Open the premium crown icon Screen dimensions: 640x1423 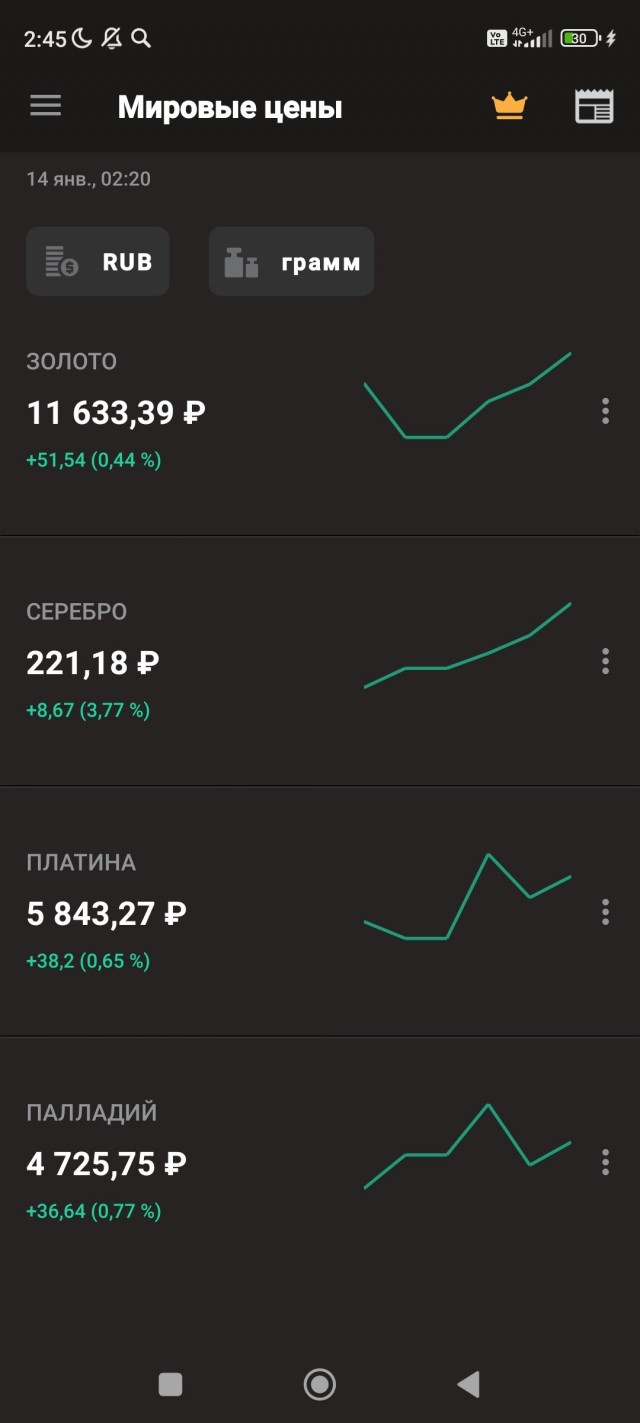tap(509, 106)
